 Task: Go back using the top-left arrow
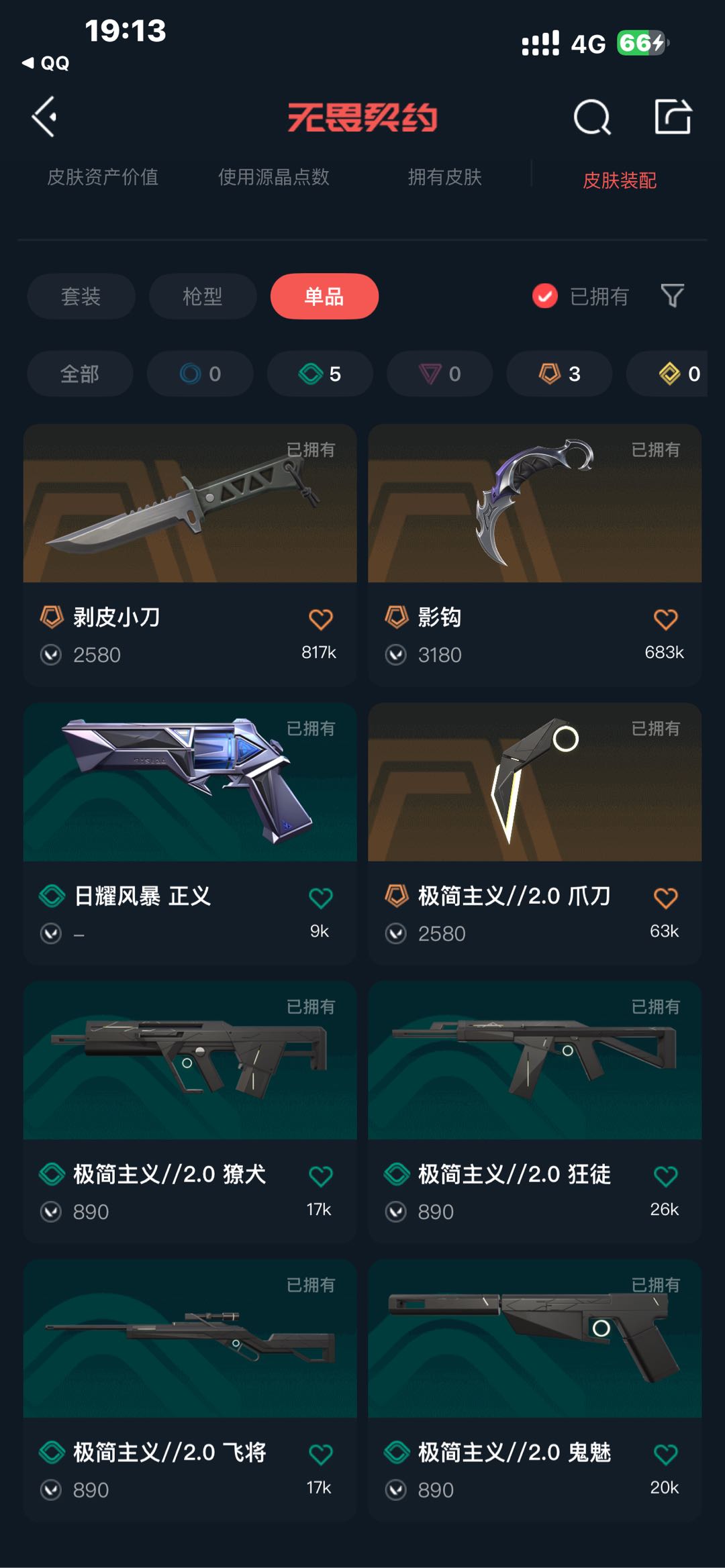(44, 117)
